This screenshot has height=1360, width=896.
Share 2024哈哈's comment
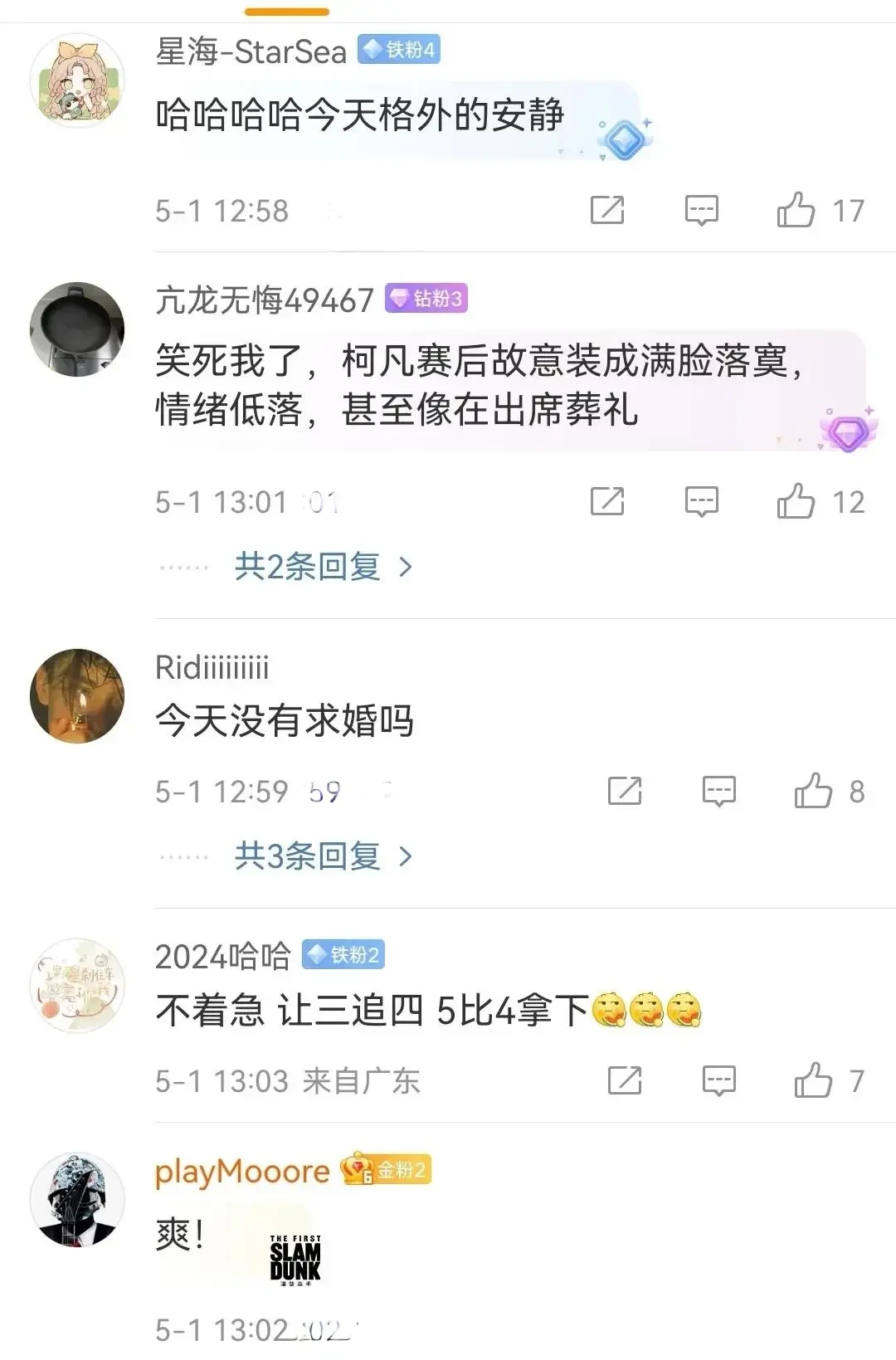click(x=625, y=1080)
